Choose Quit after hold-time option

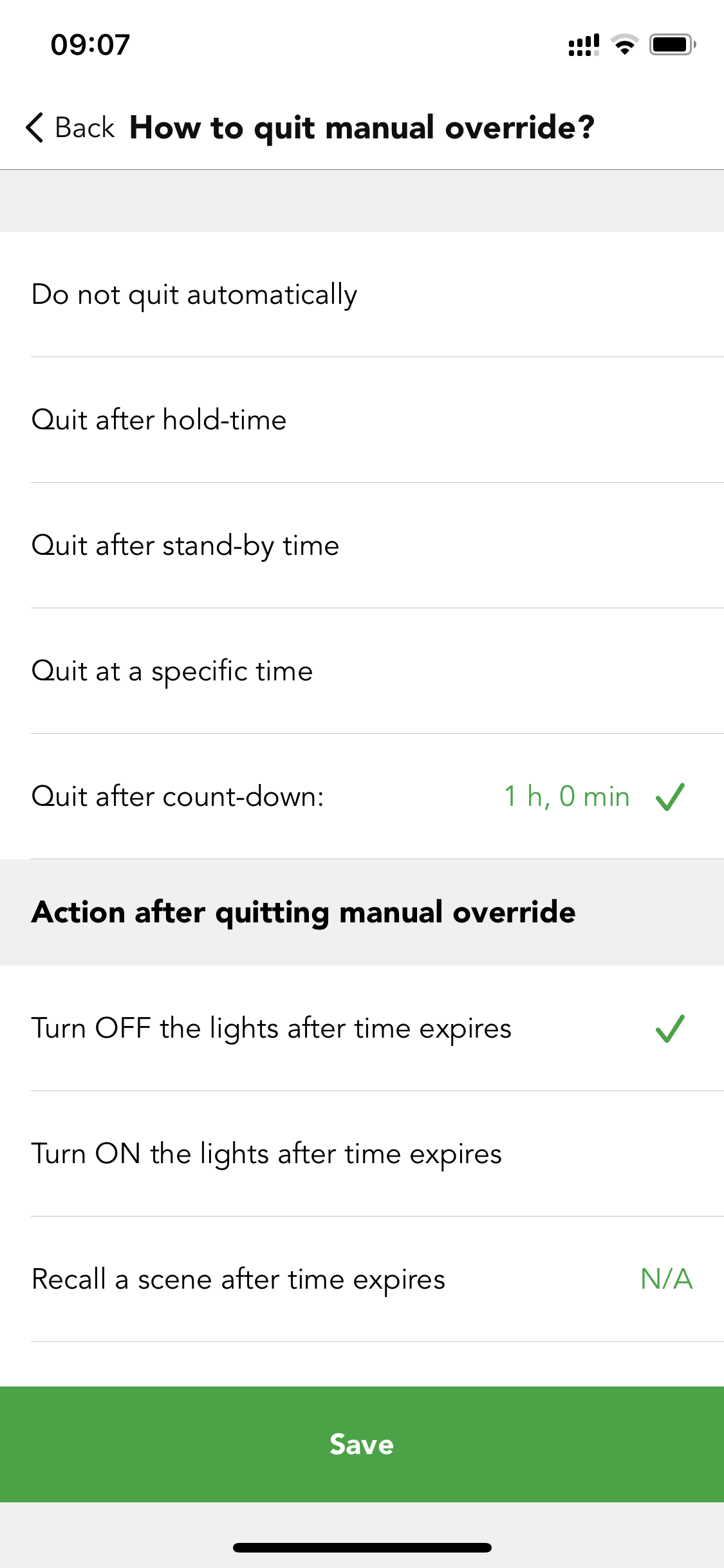click(362, 420)
